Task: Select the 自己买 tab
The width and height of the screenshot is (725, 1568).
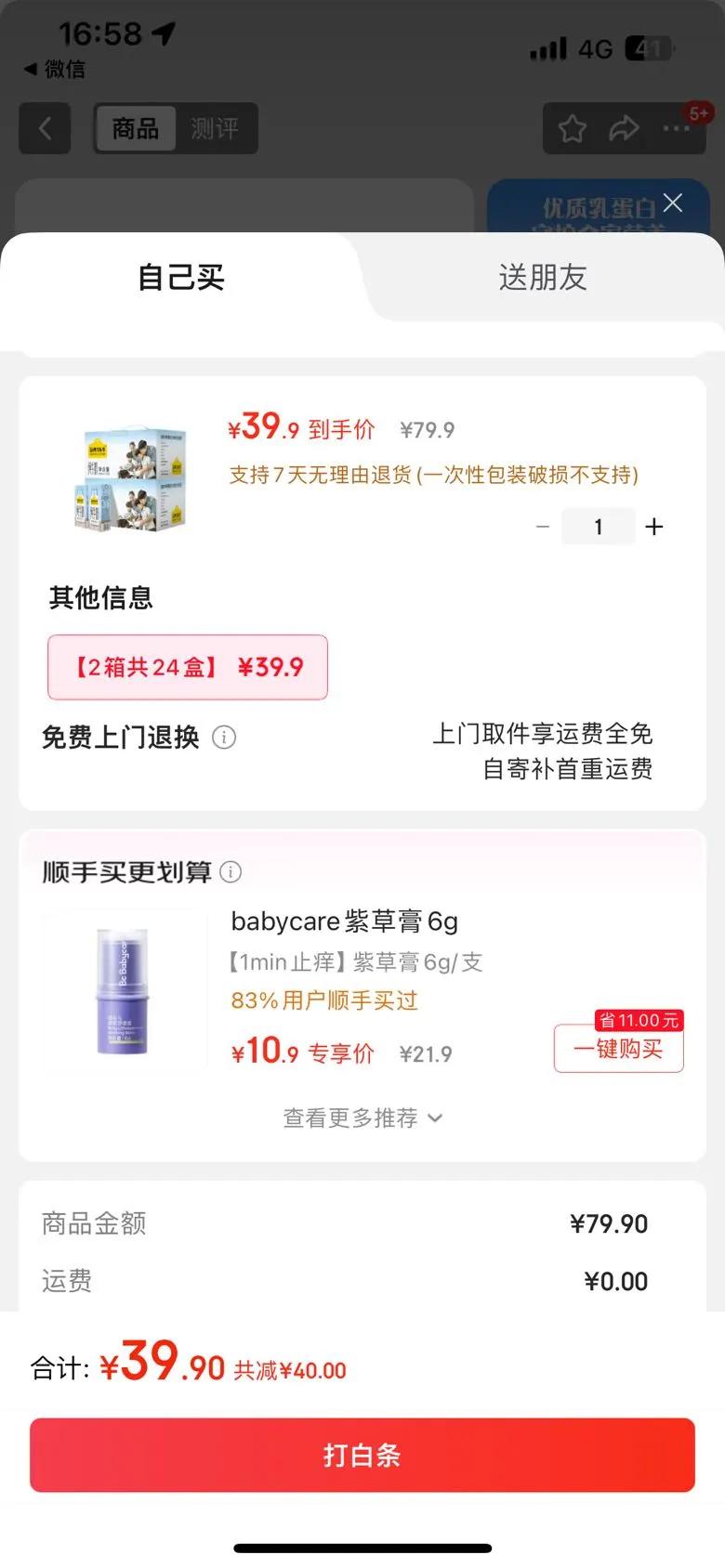Action: point(181,277)
